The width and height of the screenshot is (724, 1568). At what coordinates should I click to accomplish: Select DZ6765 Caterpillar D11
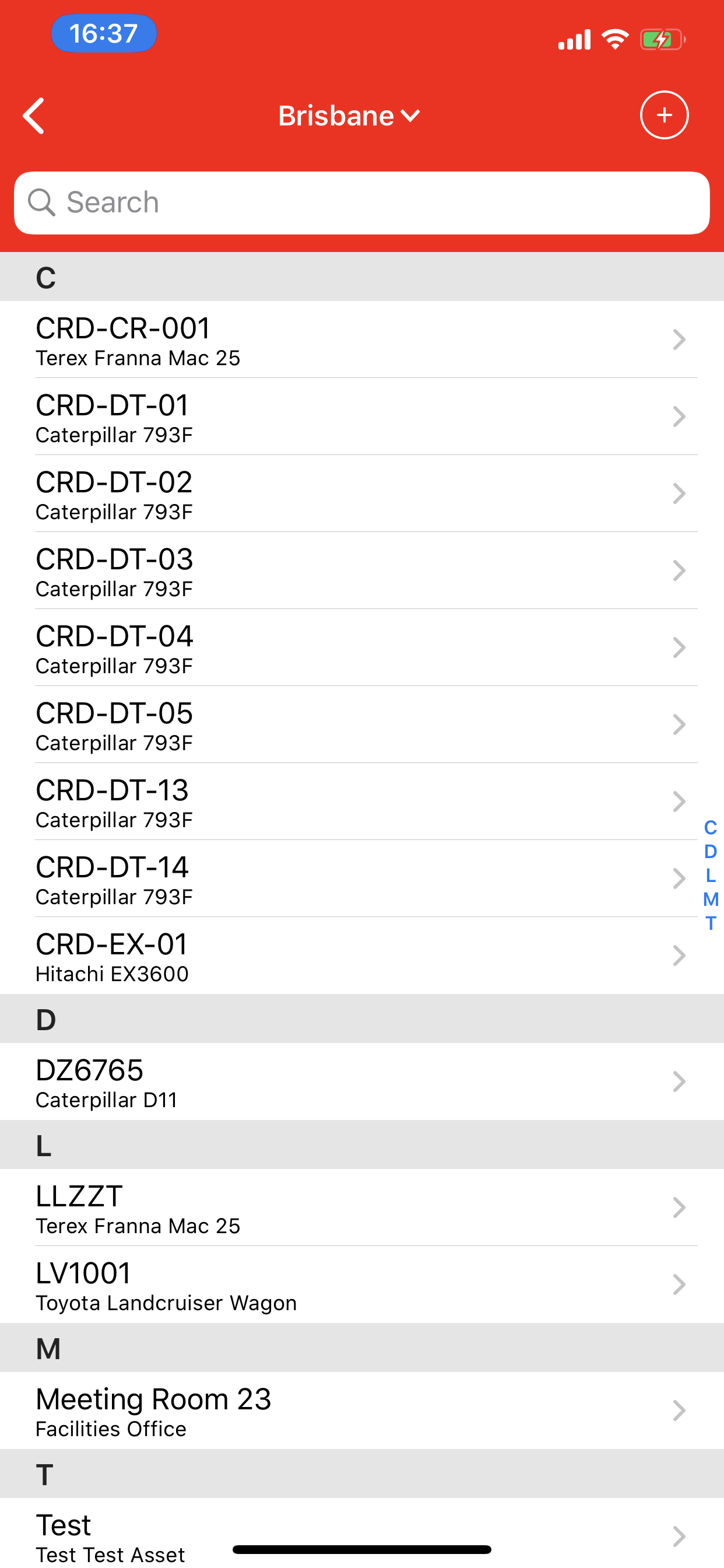coord(362,1081)
